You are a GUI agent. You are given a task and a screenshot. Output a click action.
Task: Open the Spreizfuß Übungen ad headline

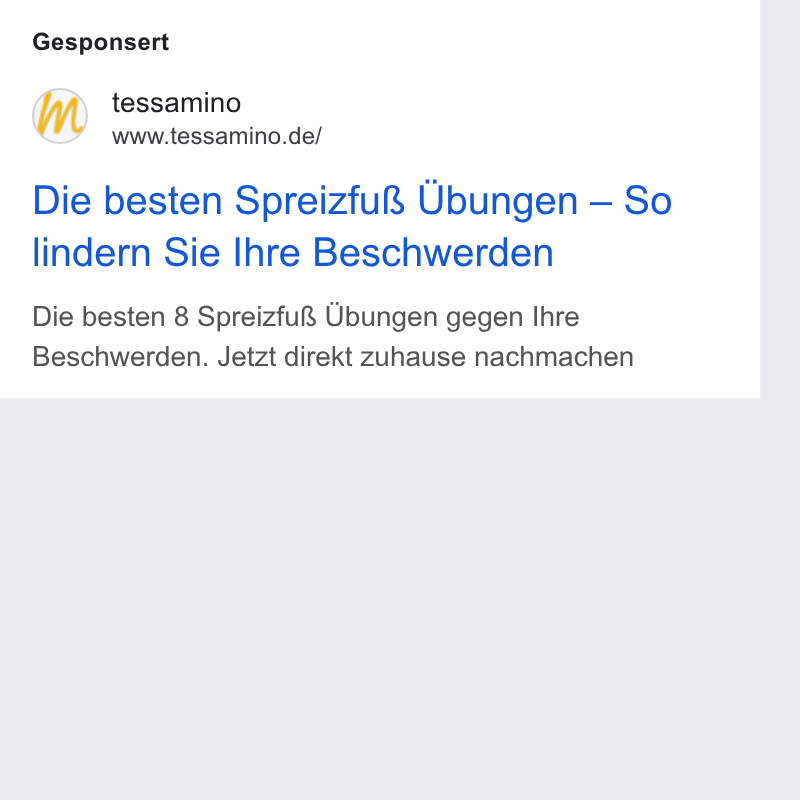pos(352,226)
